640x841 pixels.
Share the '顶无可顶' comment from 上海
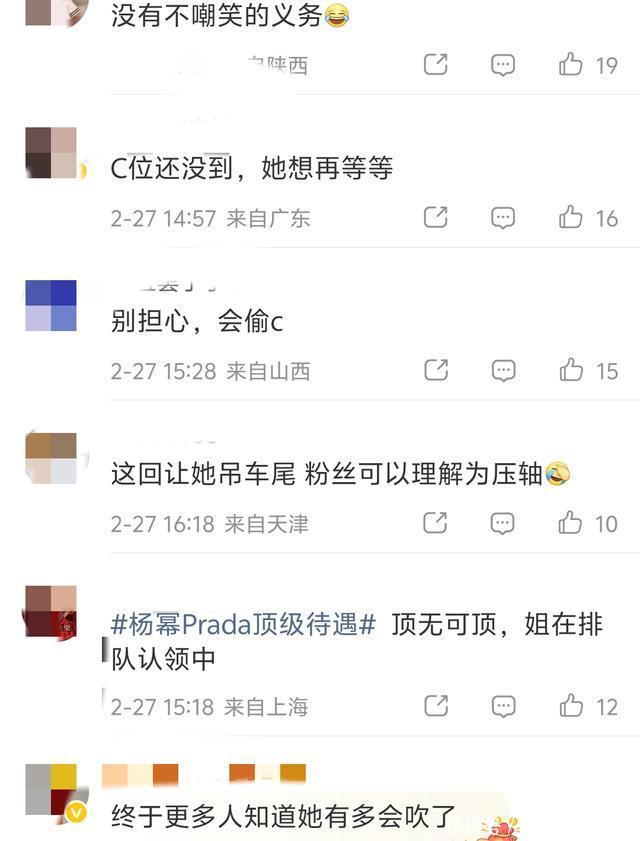point(436,706)
